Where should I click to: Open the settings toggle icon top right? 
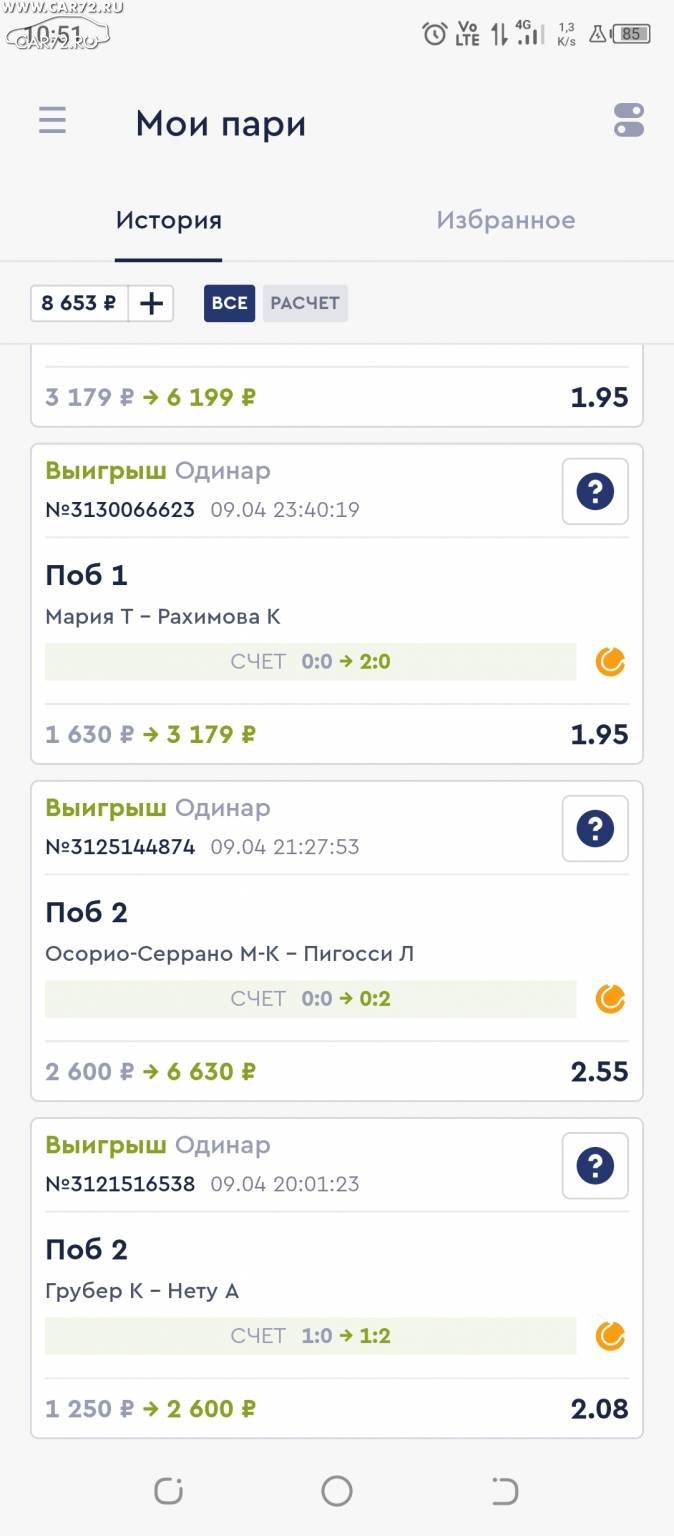[629, 121]
